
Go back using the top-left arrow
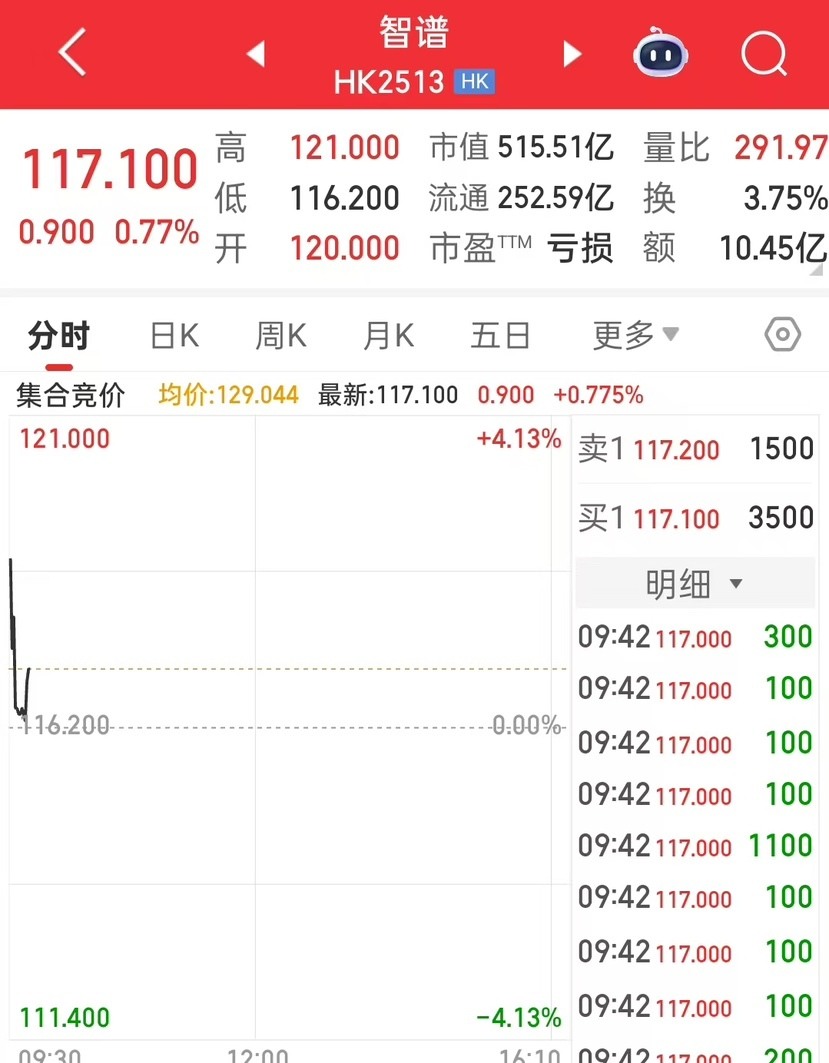click(x=73, y=54)
